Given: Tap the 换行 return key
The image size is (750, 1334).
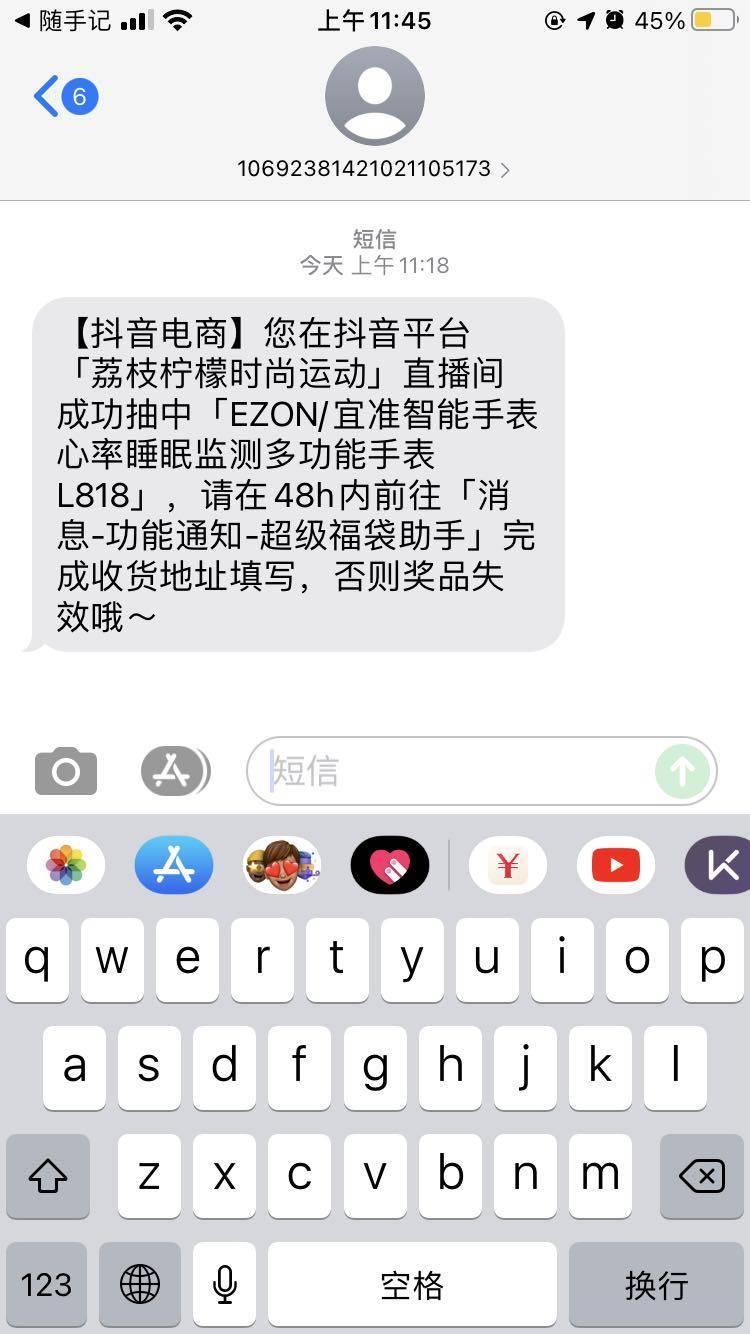Looking at the screenshot, I should [656, 1284].
